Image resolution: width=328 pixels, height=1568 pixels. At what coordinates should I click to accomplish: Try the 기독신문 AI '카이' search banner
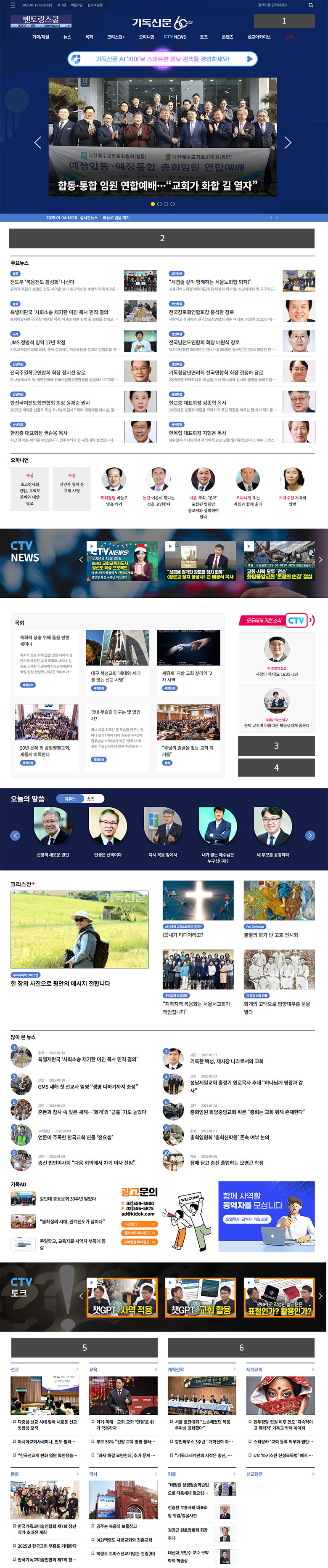(162, 59)
